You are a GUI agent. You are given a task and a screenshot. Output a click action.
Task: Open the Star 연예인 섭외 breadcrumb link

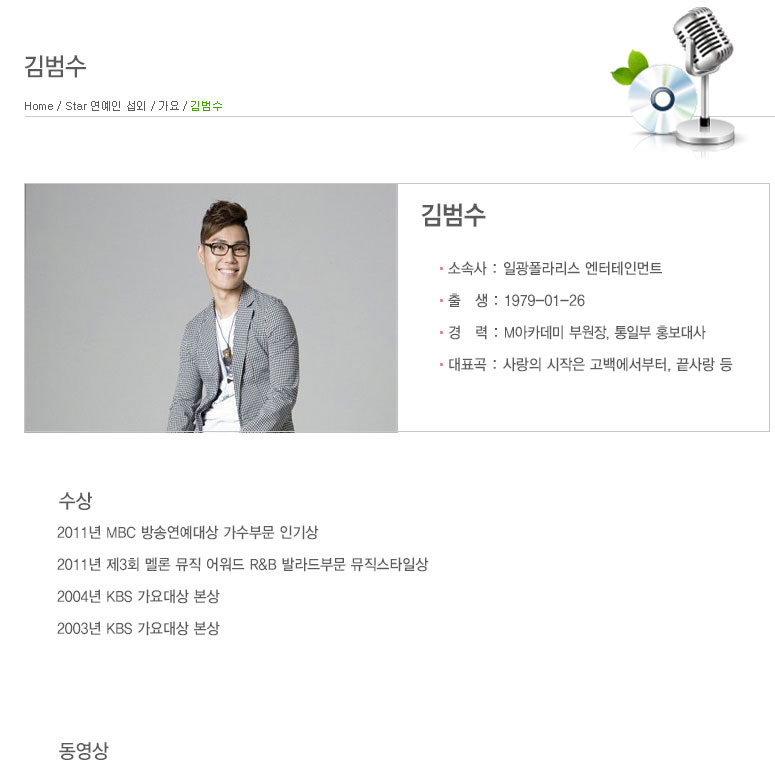pyautogui.click(x=105, y=106)
